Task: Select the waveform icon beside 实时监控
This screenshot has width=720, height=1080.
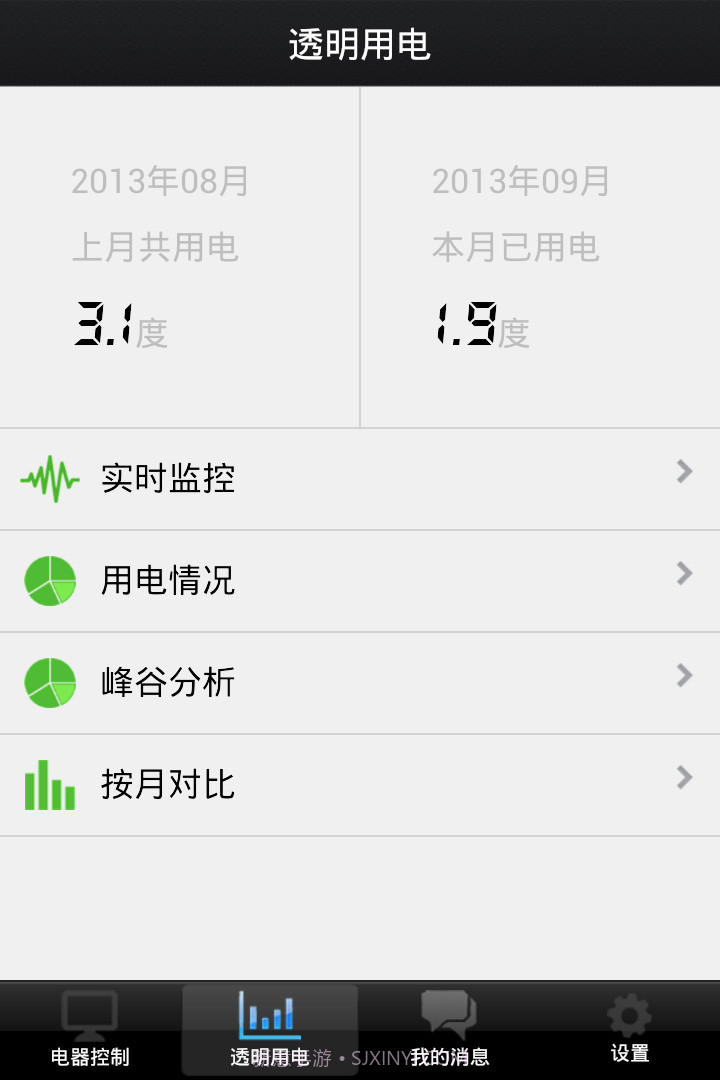Action: tap(49, 478)
